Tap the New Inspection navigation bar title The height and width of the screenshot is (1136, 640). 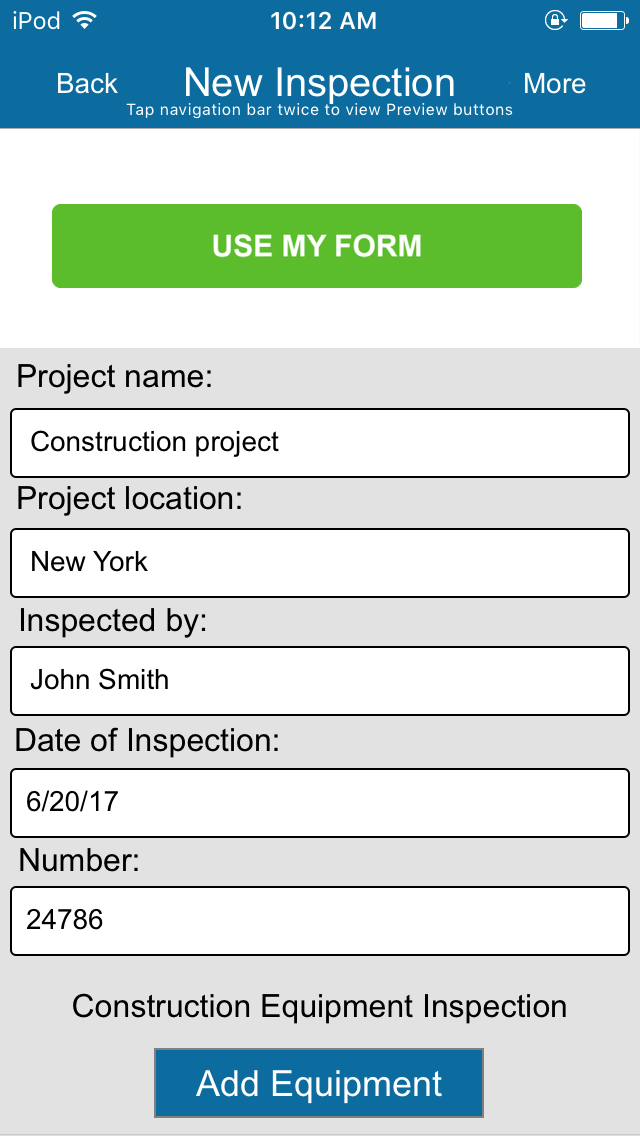[x=320, y=83]
